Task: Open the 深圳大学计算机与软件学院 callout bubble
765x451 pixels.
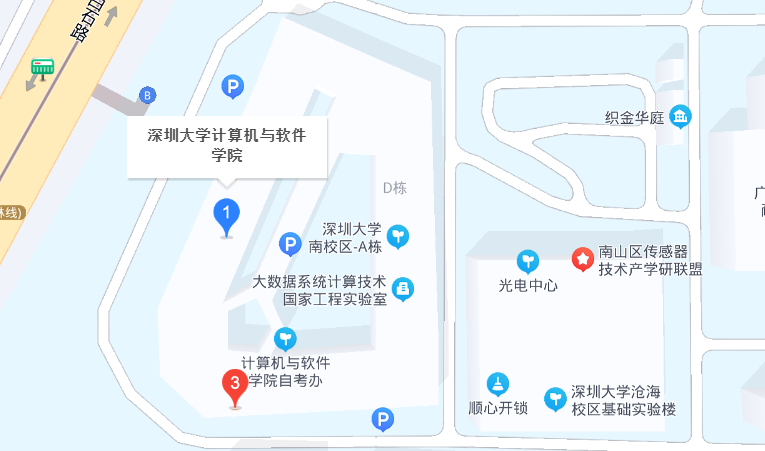Action: point(227,144)
